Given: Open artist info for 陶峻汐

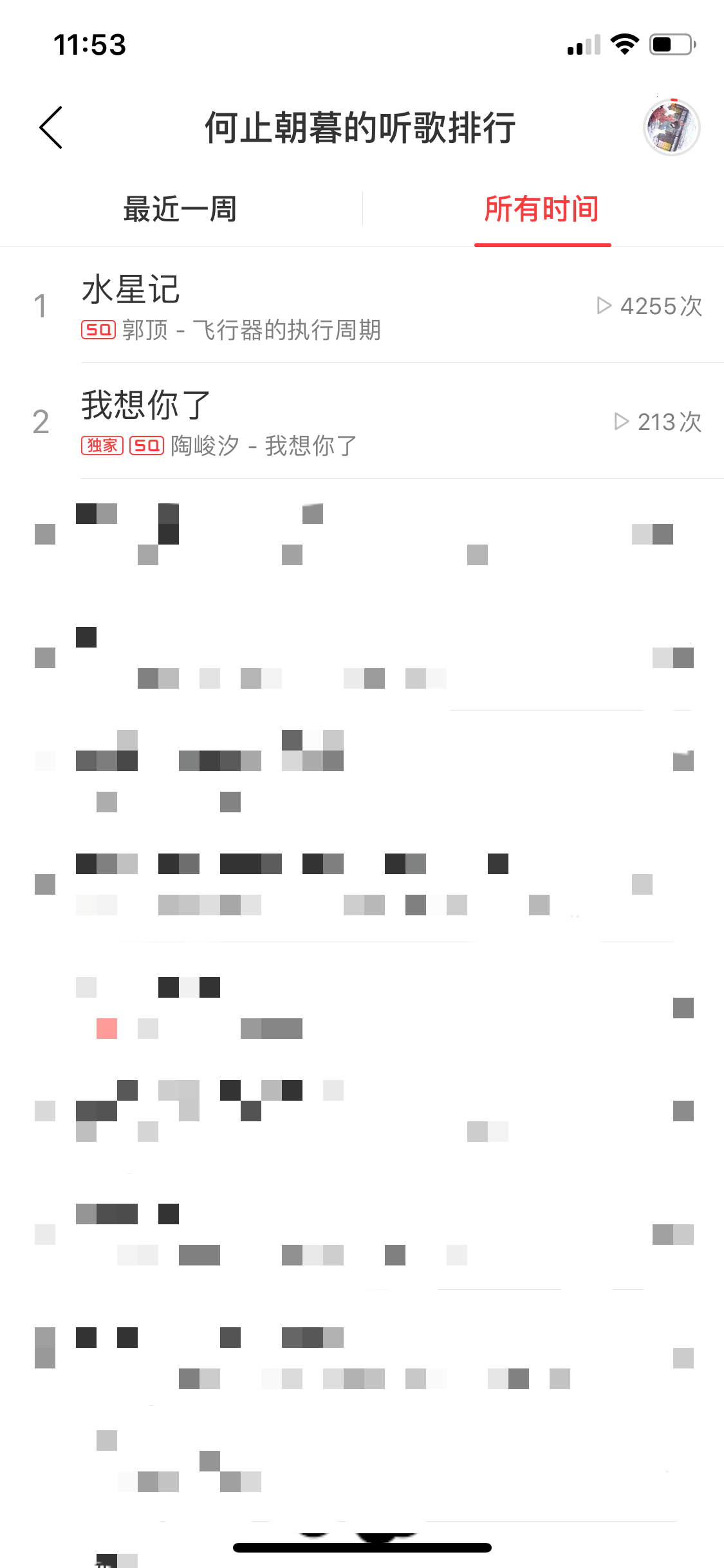Looking at the screenshot, I should pyautogui.click(x=204, y=445).
